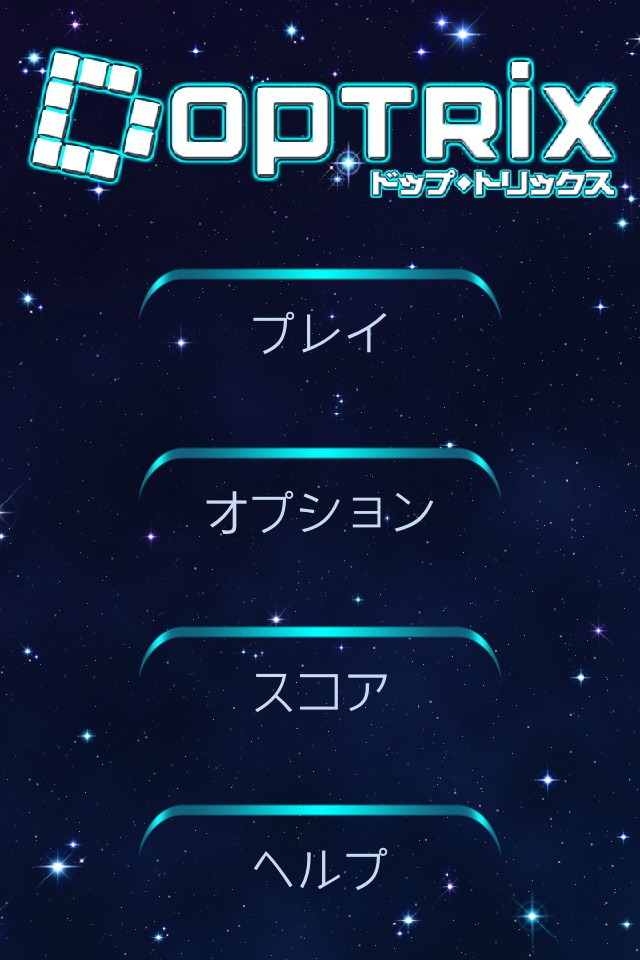Start the game with プレイ
The width and height of the screenshot is (640, 960).
[x=320, y=330]
